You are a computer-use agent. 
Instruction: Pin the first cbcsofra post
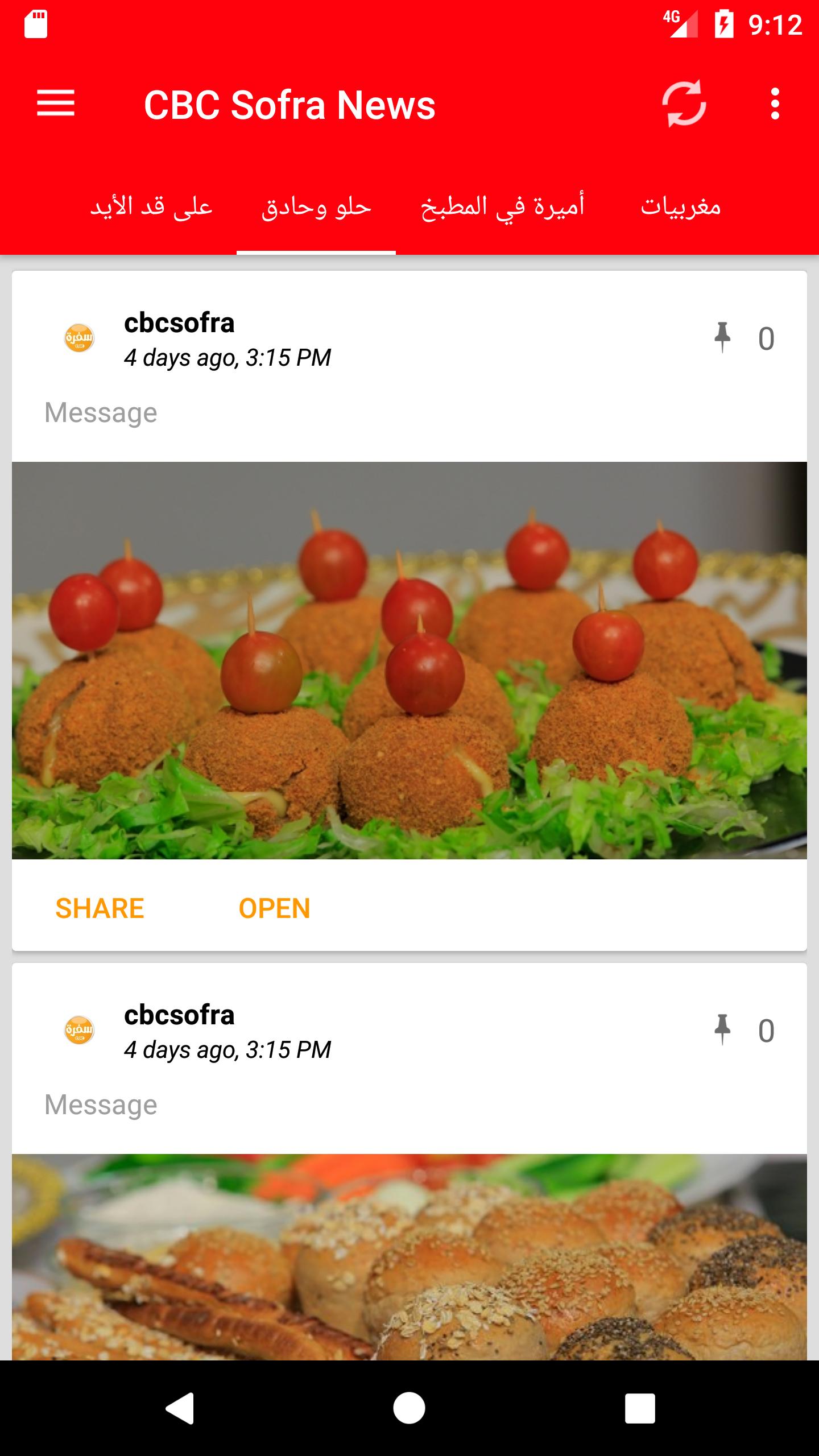pos(722,338)
